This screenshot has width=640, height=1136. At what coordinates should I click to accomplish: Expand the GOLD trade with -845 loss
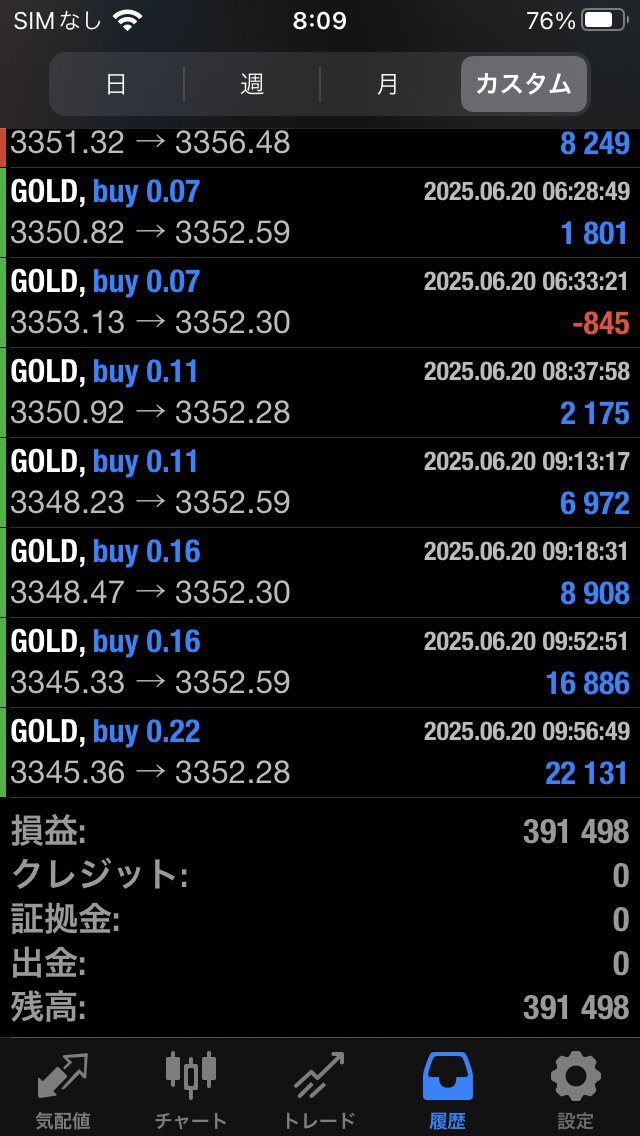tap(320, 303)
